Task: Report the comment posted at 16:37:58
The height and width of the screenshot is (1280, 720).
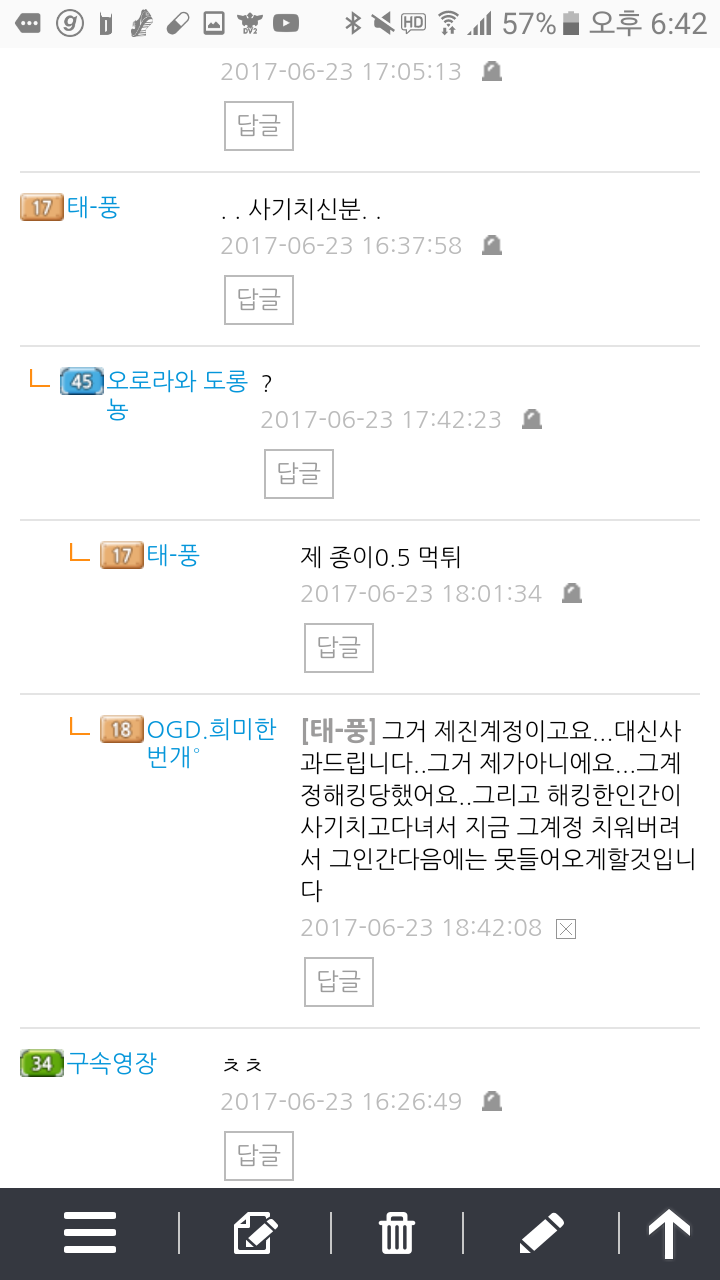Action: (491, 245)
